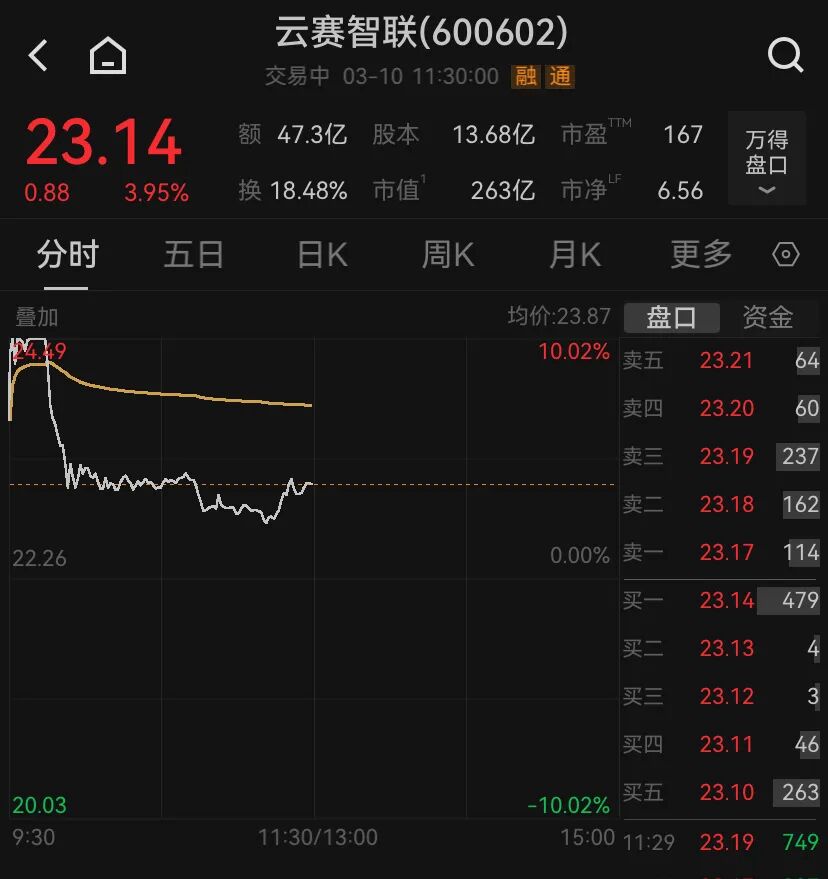
Task: Toggle the 盘口 order book view
Action: point(671,317)
